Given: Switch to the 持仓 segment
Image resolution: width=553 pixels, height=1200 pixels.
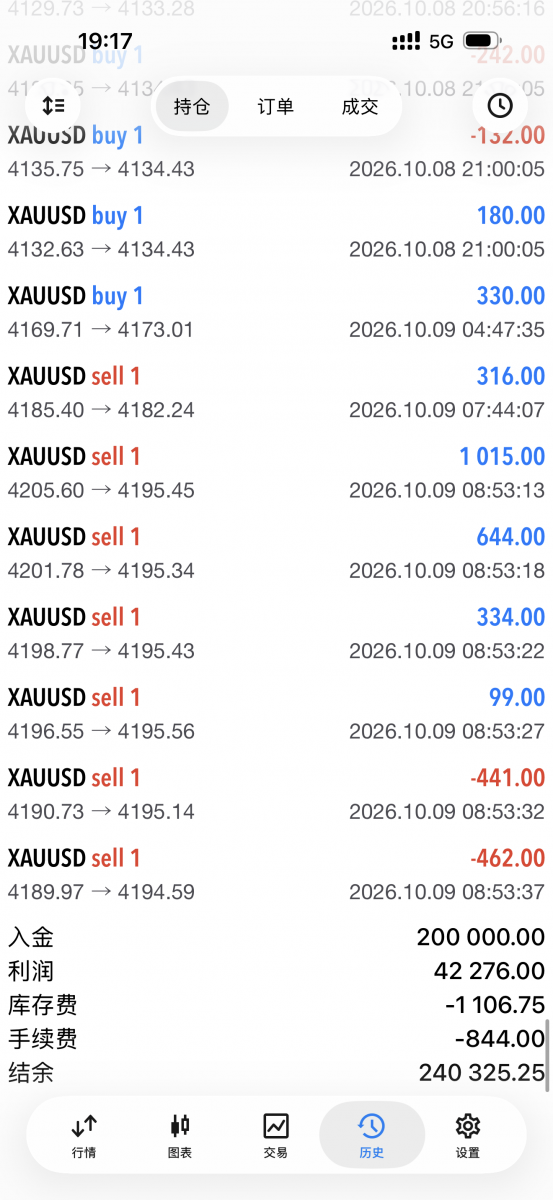Looking at the screenshot, I should pos(191,106).
